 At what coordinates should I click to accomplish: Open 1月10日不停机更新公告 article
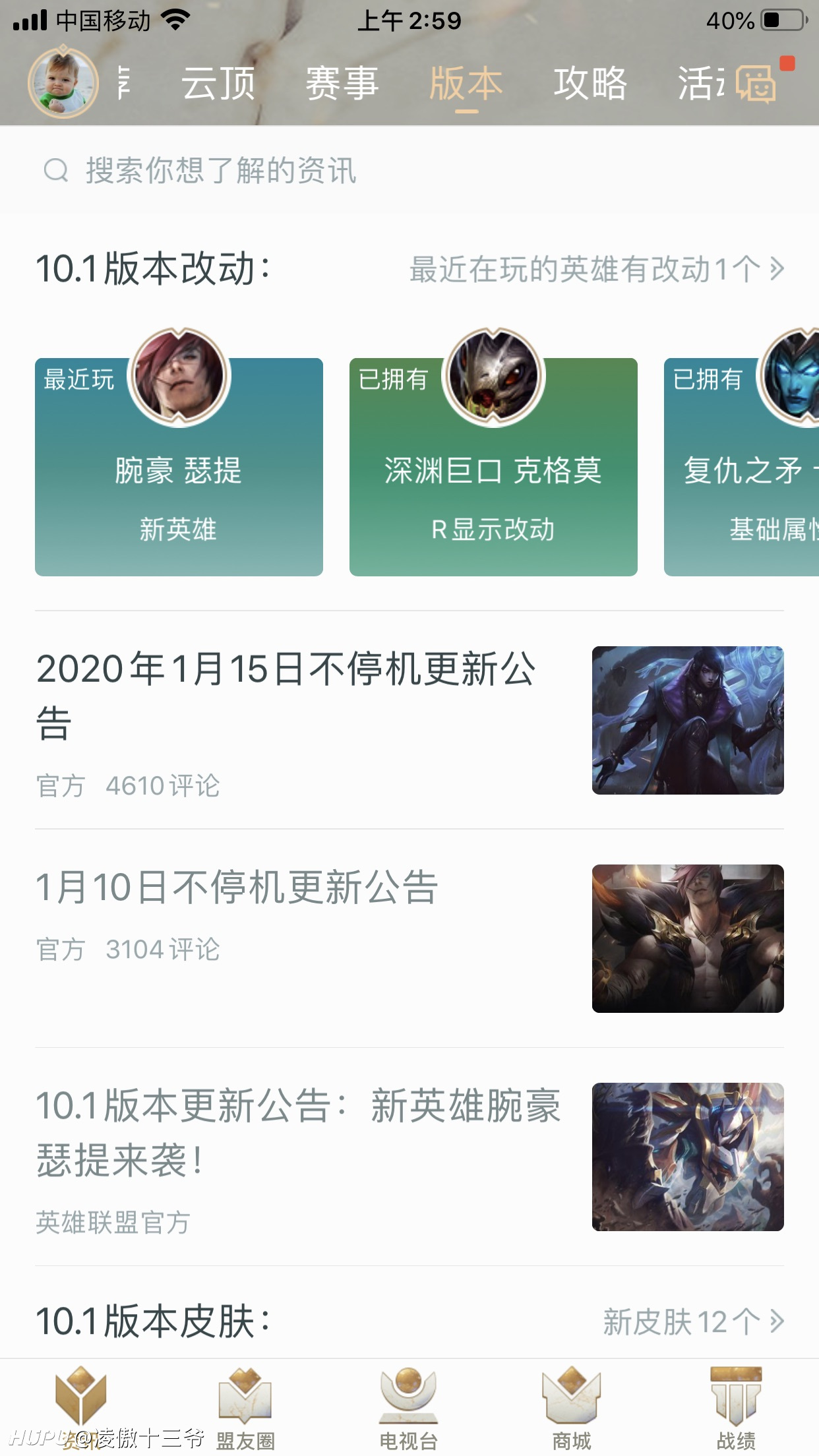click(x=409, y=938)
